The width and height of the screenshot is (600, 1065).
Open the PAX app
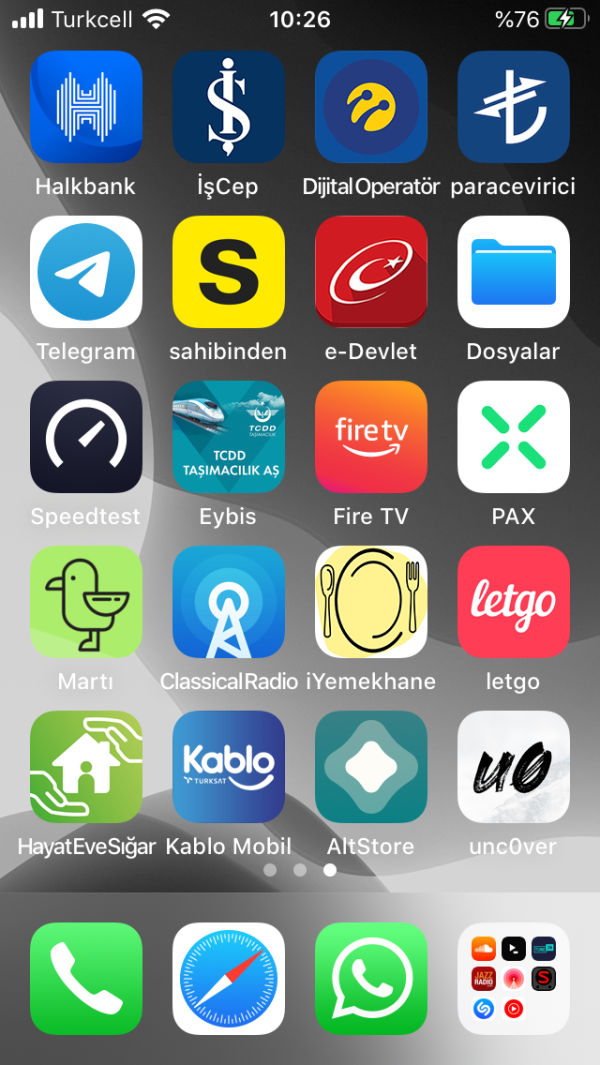pyautogui.click(x=514, y=437)
